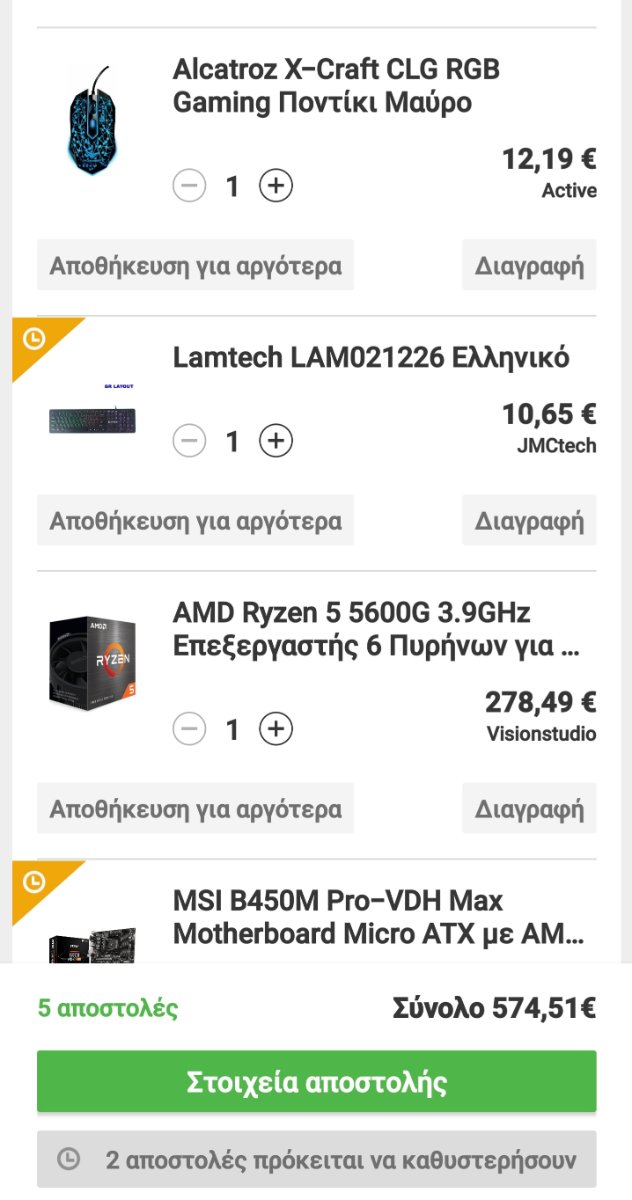632x1200 pixels.
Task: Save Lamtech LAM021226 keyboard for later
Action: point(196,520)
